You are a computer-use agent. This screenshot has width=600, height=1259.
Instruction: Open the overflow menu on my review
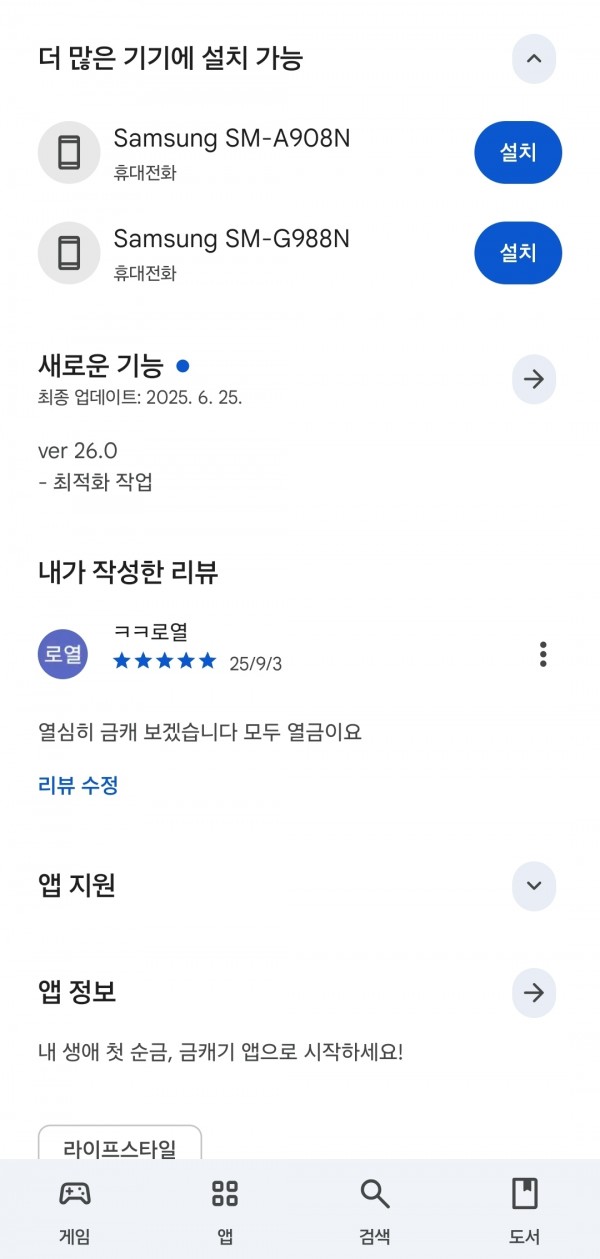(543, 655)
